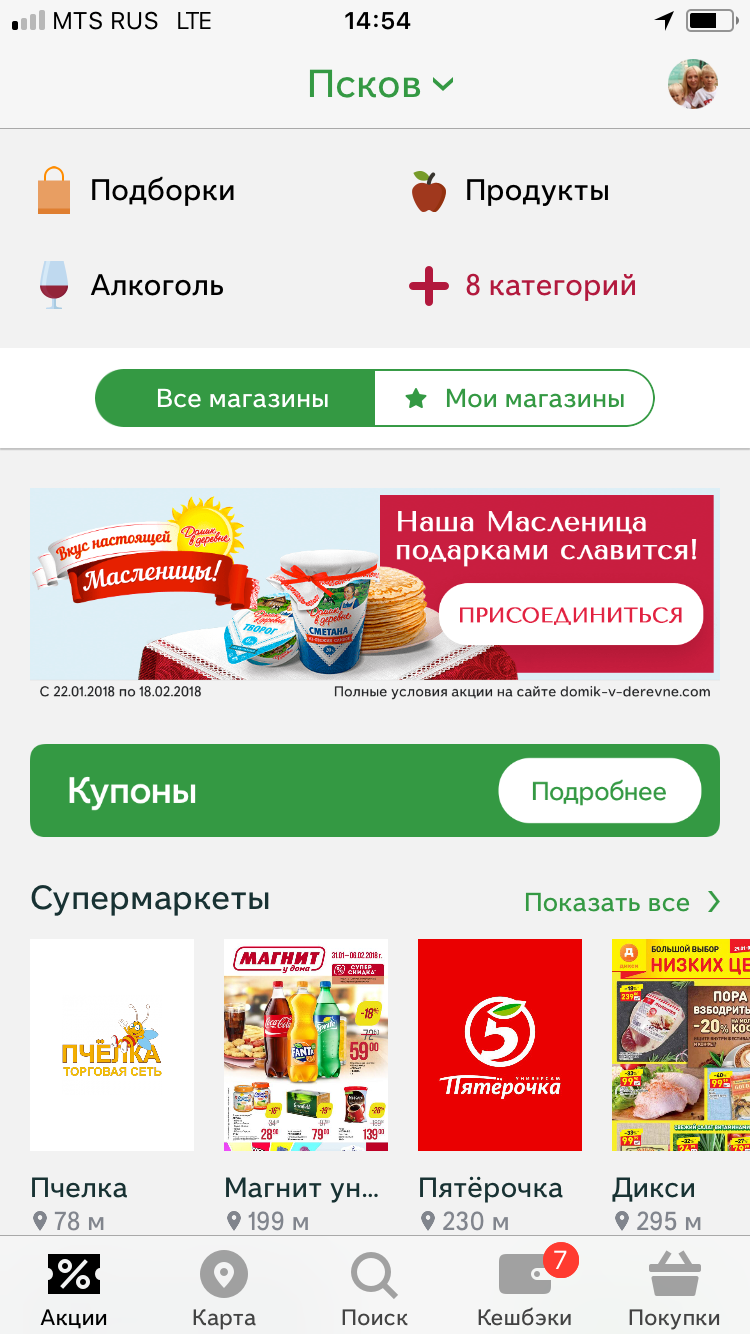Open the Псков city dropdown

pos(380,84)
